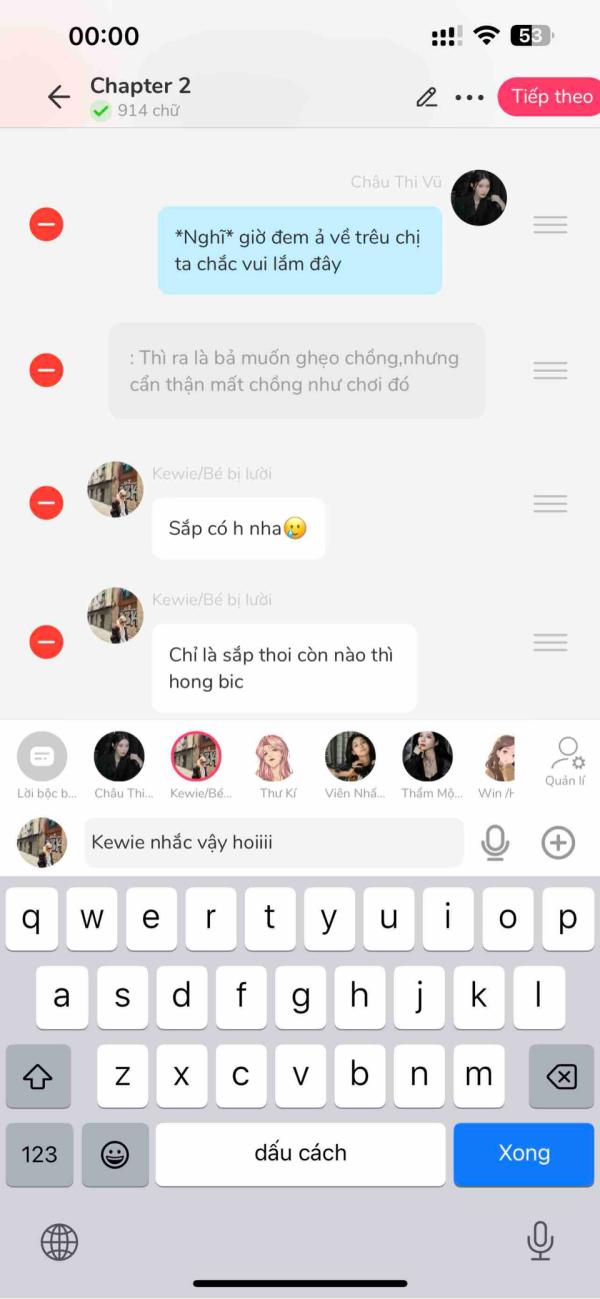
Task: Go back using the arrow icon
Action: [x=59, y=96]
